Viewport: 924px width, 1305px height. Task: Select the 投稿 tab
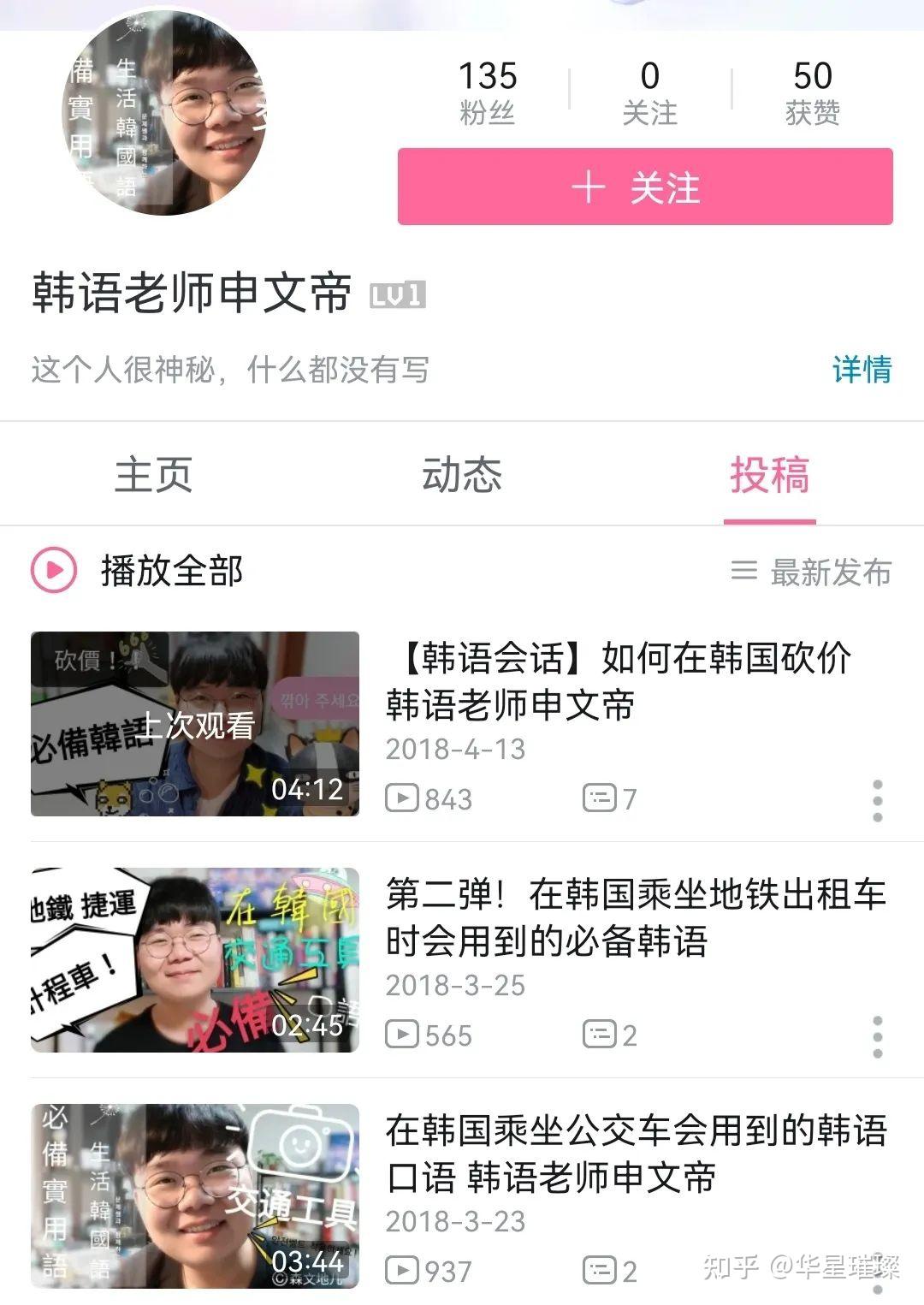point(769,475)
